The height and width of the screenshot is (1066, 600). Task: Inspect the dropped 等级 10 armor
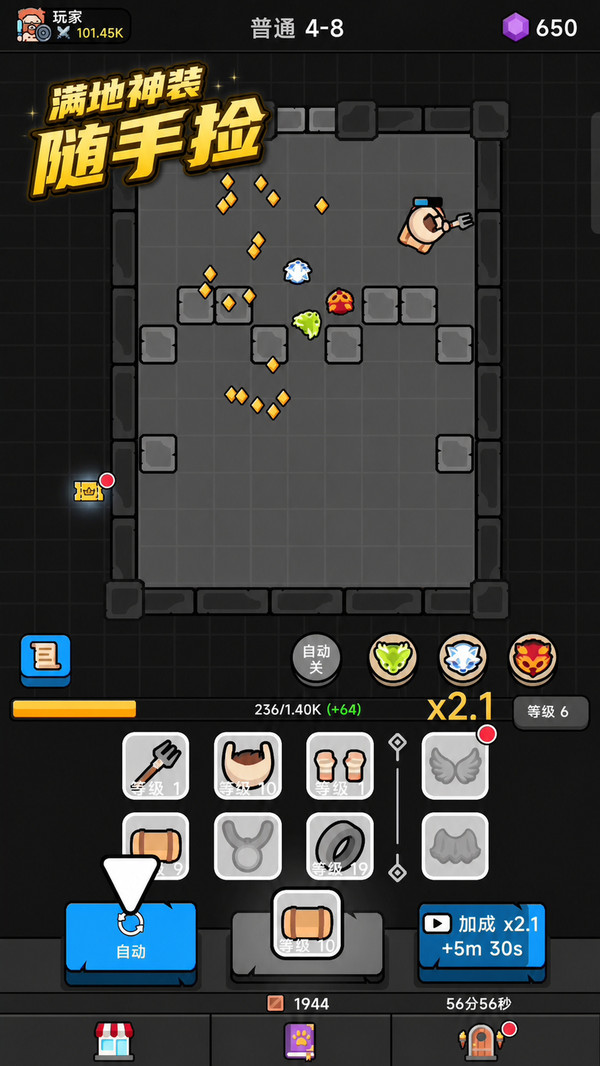tap(307, 924)
